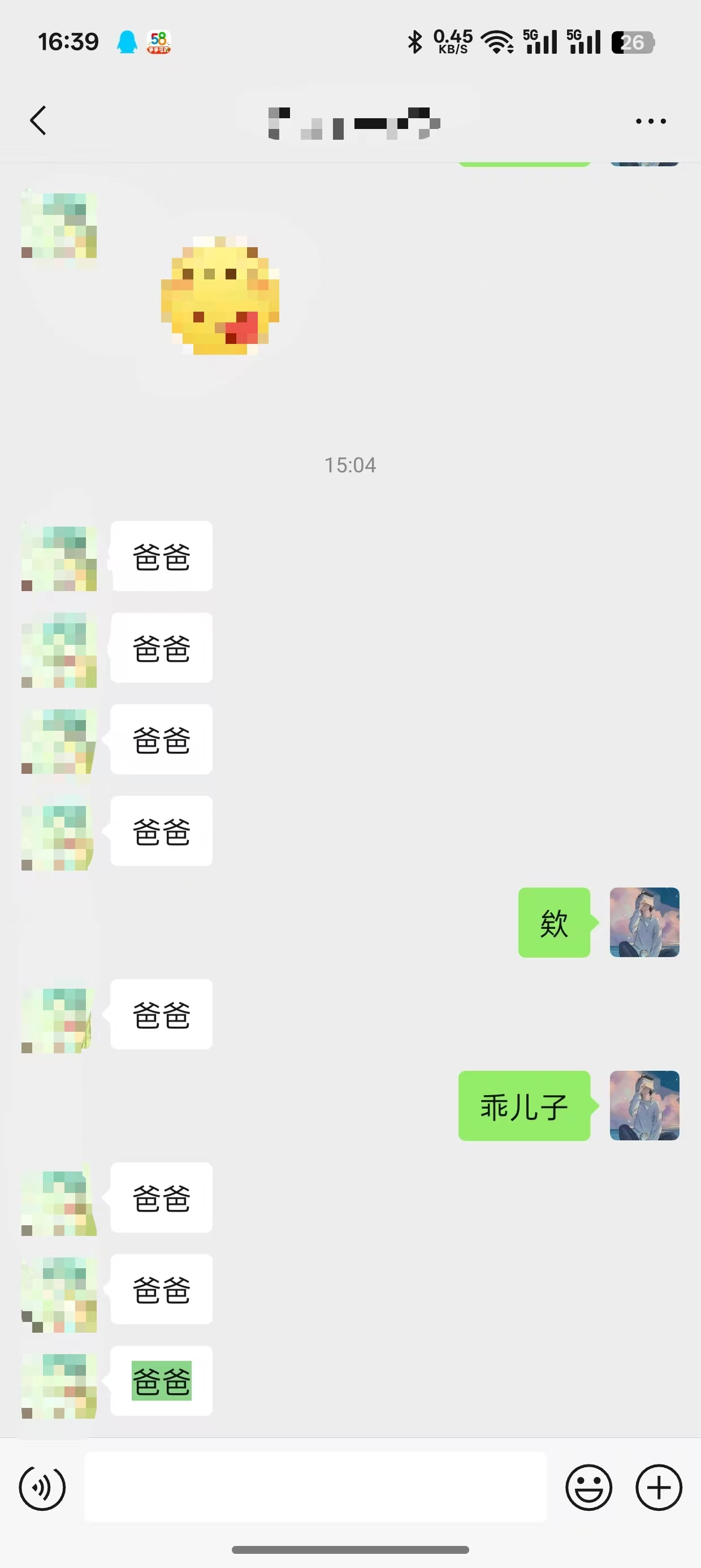Open the plus attachments menu
This screenshot has height=1568, width=701.
pos(659,1488)
